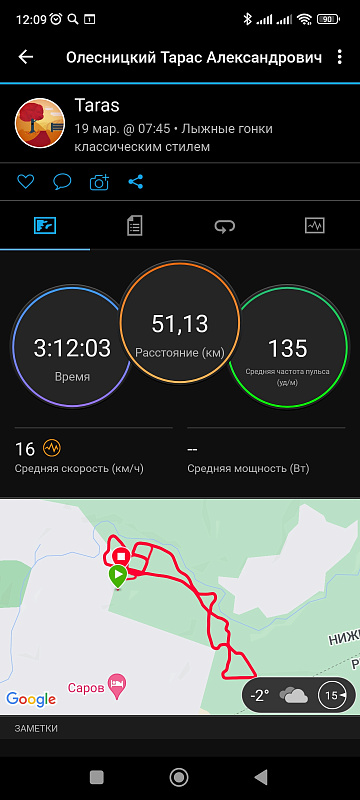
Task: Open Taras profile avatar
Action: pyautogui.click(x=40, y=123)
